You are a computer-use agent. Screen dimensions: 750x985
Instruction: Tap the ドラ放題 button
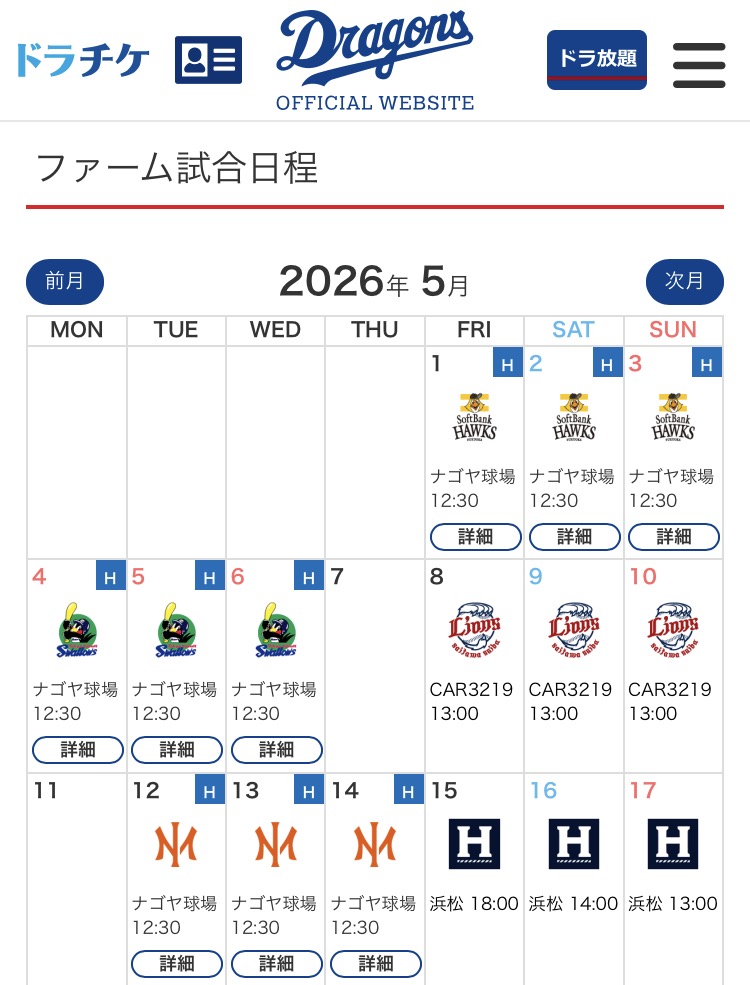point(597,60)
